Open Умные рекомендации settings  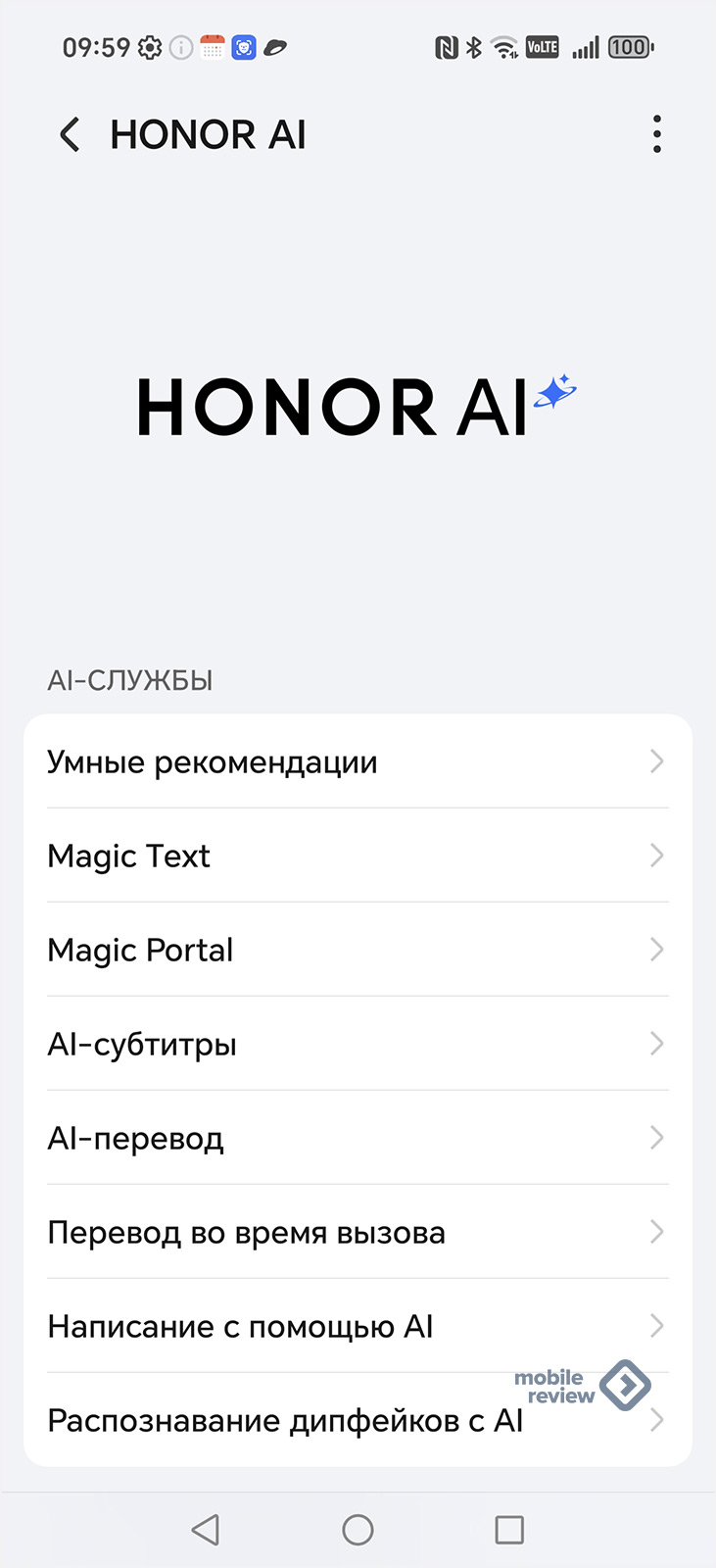pyautogui.click(x=358, y=761)
